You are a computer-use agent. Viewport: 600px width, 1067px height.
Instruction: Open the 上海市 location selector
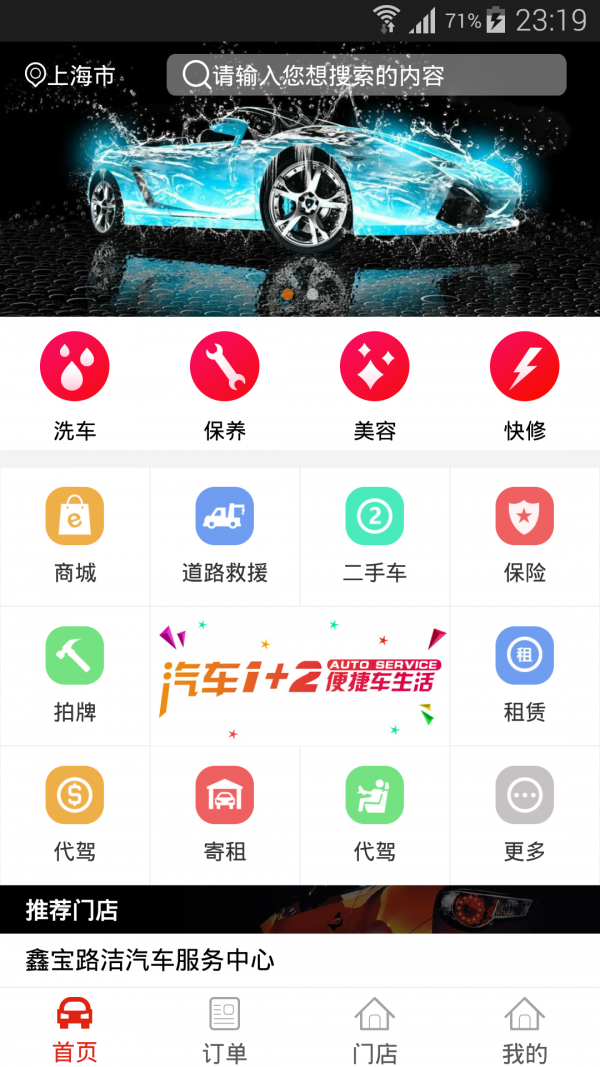pos(70,75)
